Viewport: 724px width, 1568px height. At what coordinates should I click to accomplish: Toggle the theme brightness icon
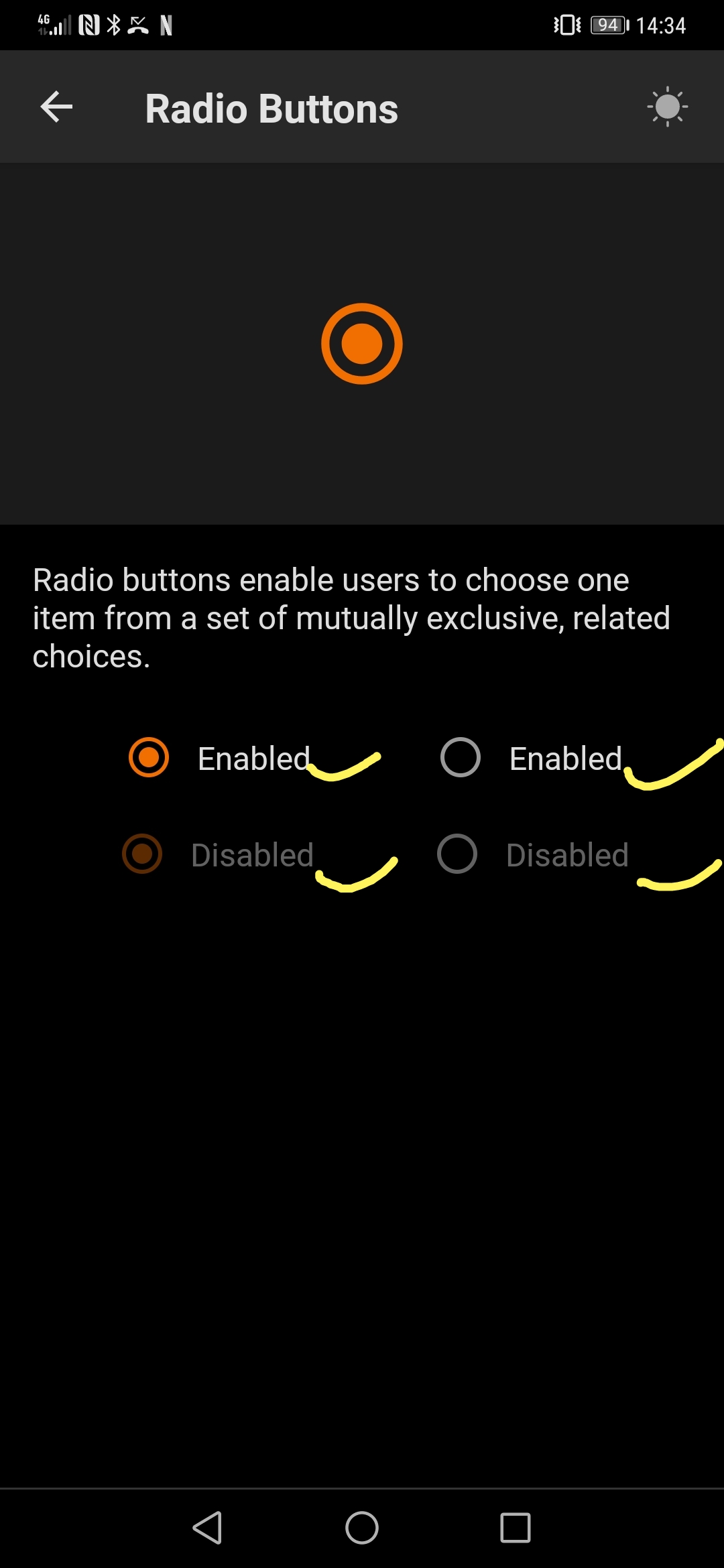click(668, 107)
